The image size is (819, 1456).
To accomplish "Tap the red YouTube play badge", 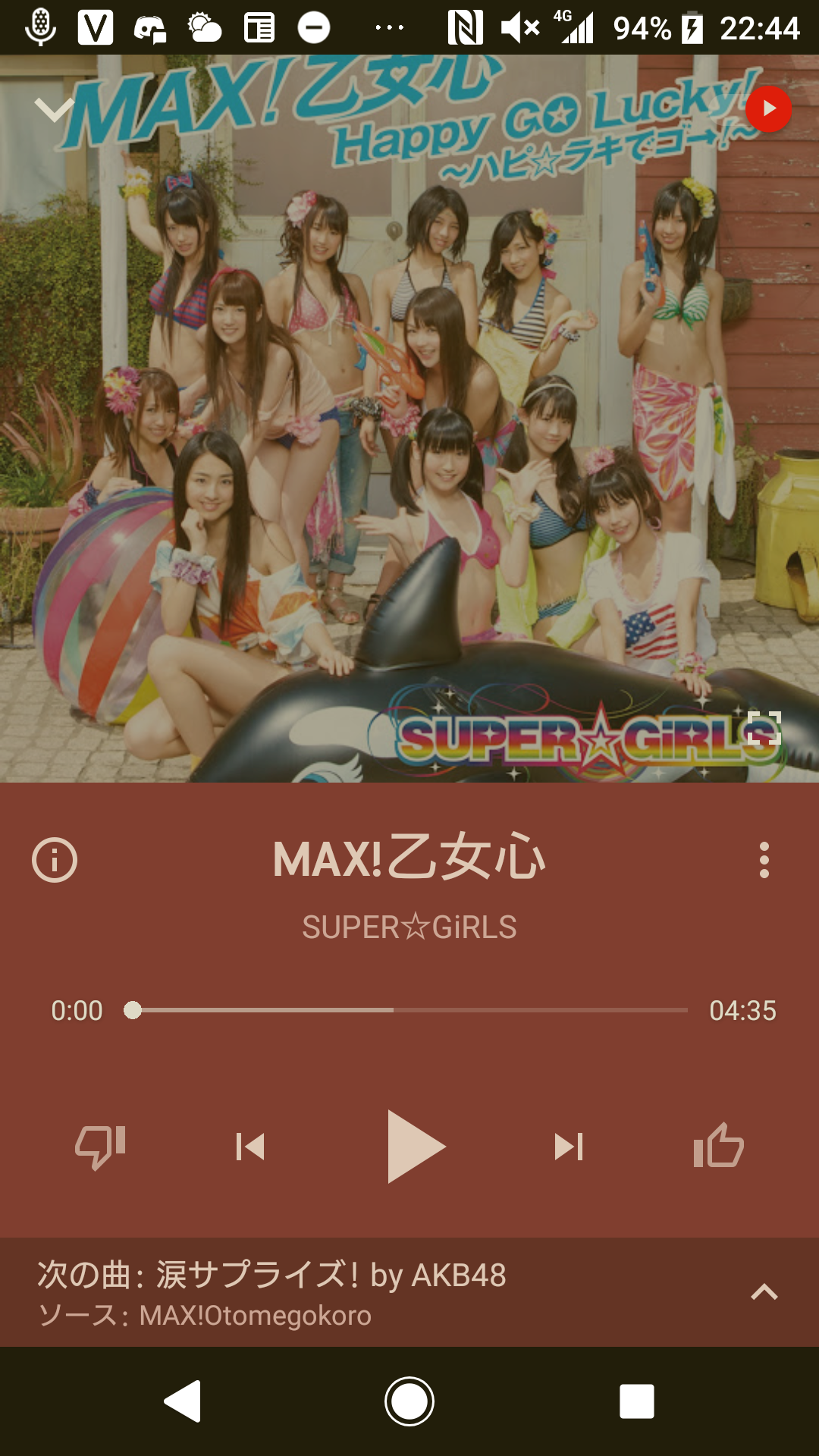I will click(x=768, y=109).
